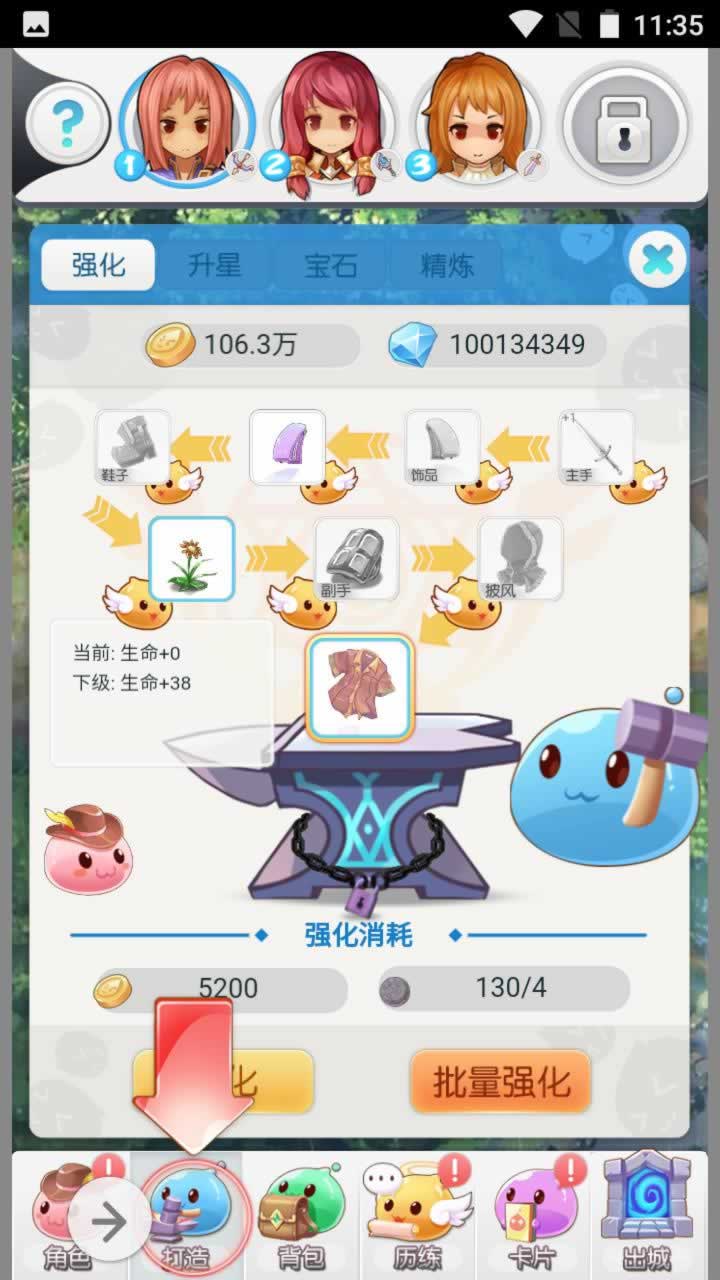Close the forging panel
The height and width of the screenshot is (1280, 720).
pyautogui.click(x=657, y=262)
